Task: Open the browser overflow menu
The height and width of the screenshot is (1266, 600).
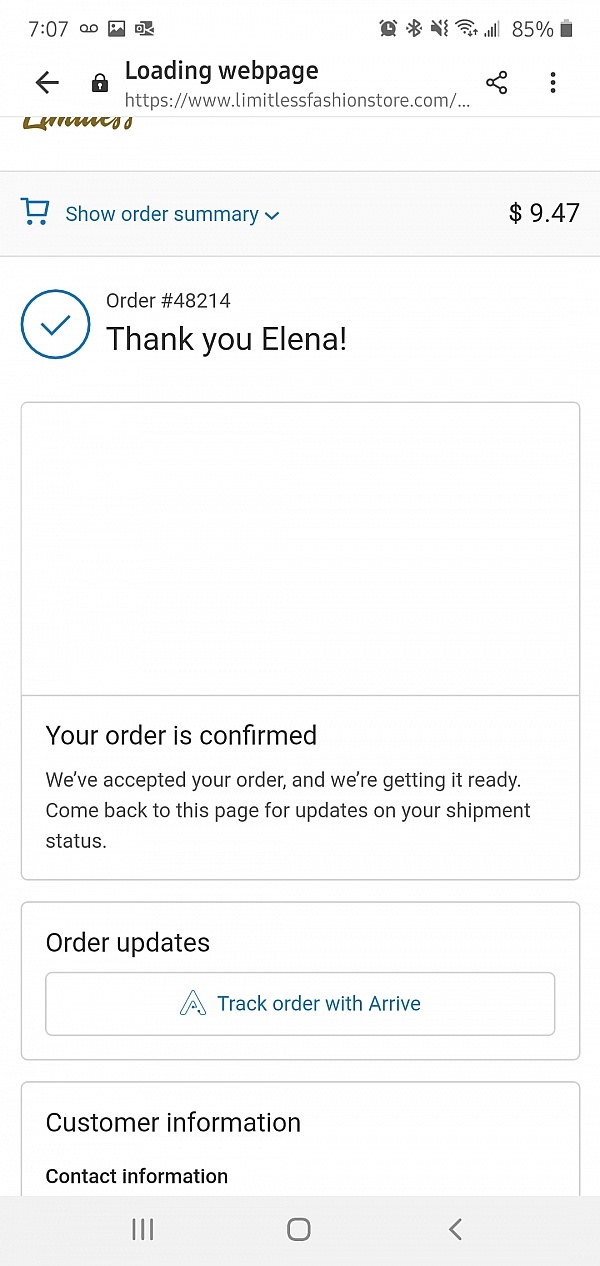Action: click(553, 83)
